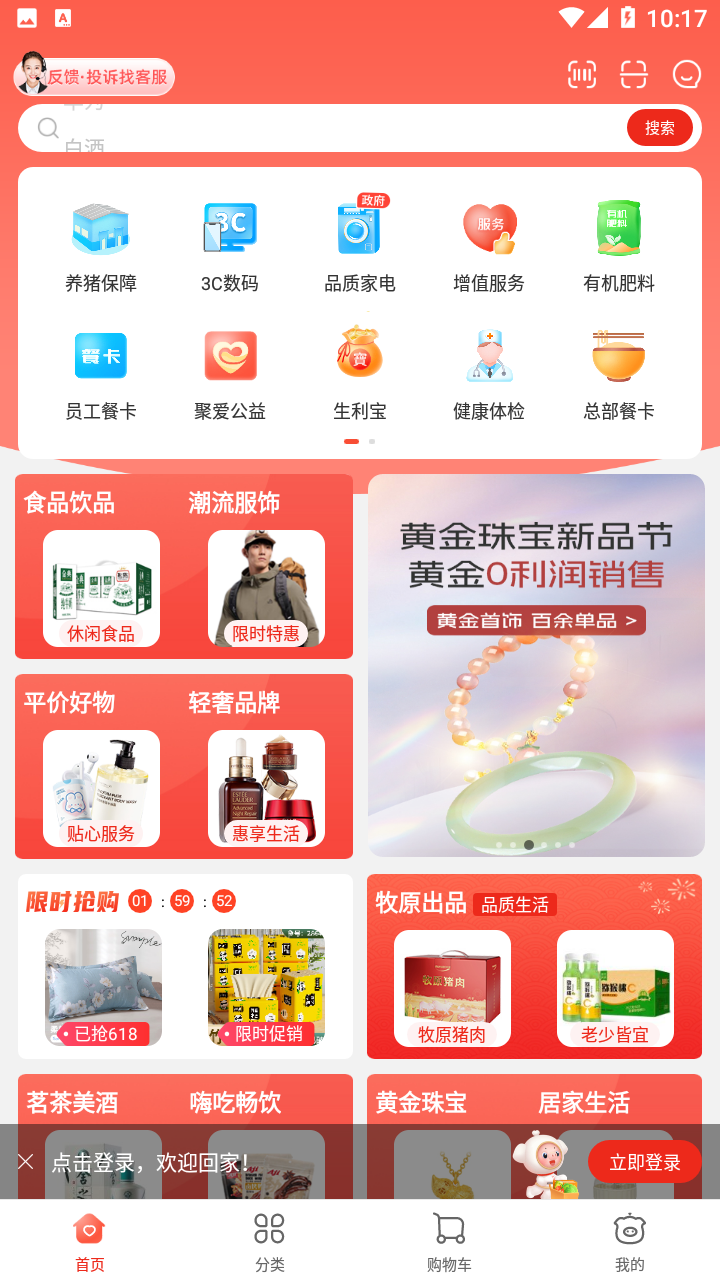Switch to the 分类 tab
The width and height of the screenshot is (720, 1280).
[x=270, y=1240]
